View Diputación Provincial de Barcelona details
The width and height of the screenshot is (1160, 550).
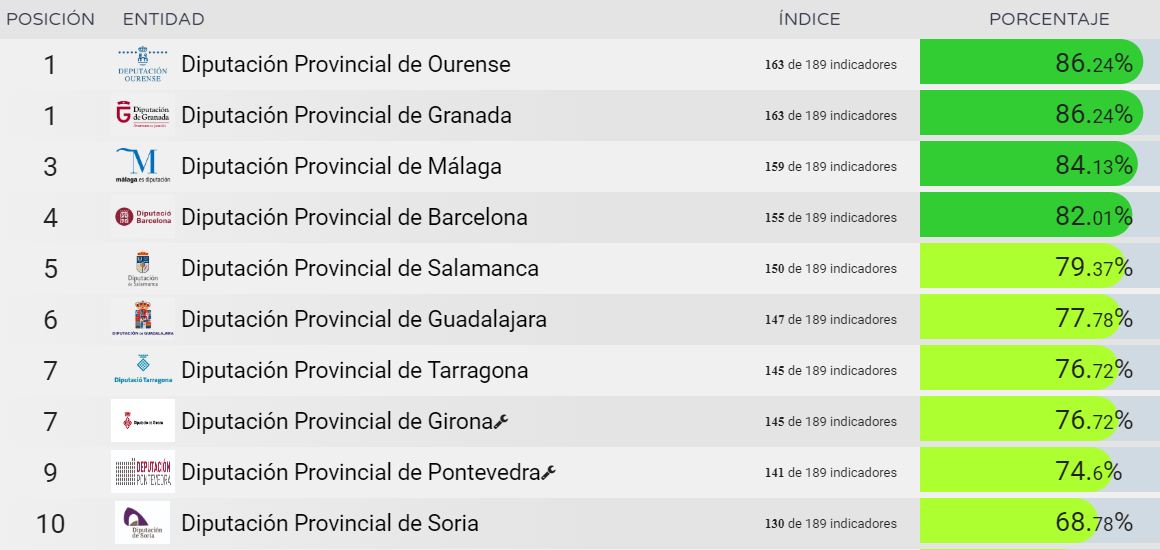tap(354, 217)
